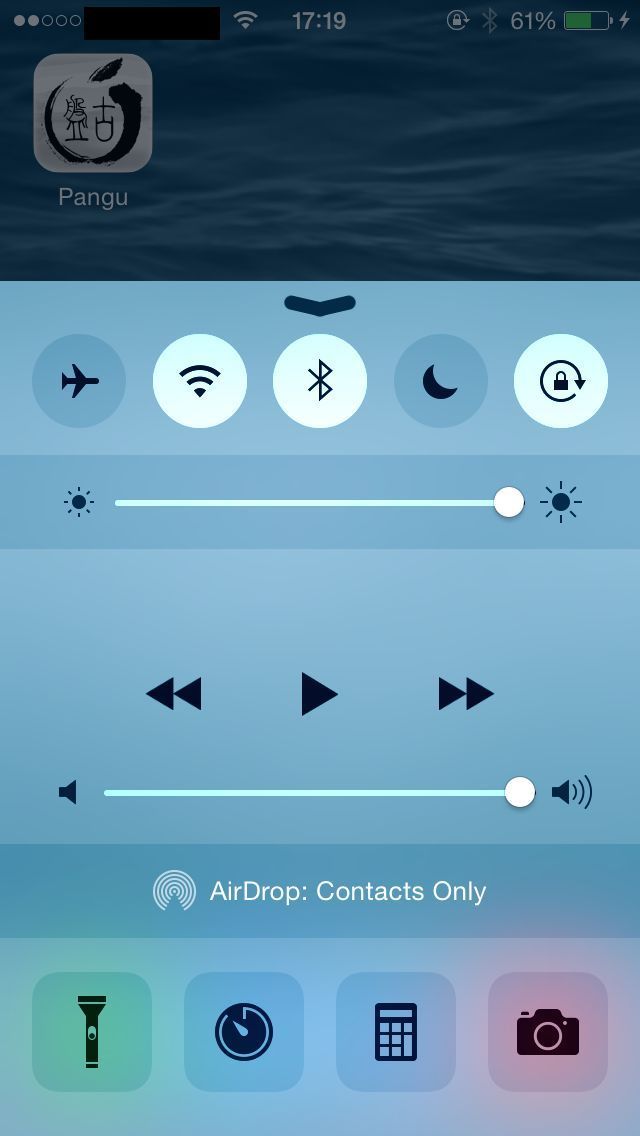Turn on the flashlight

click(x=92, y=1031)
